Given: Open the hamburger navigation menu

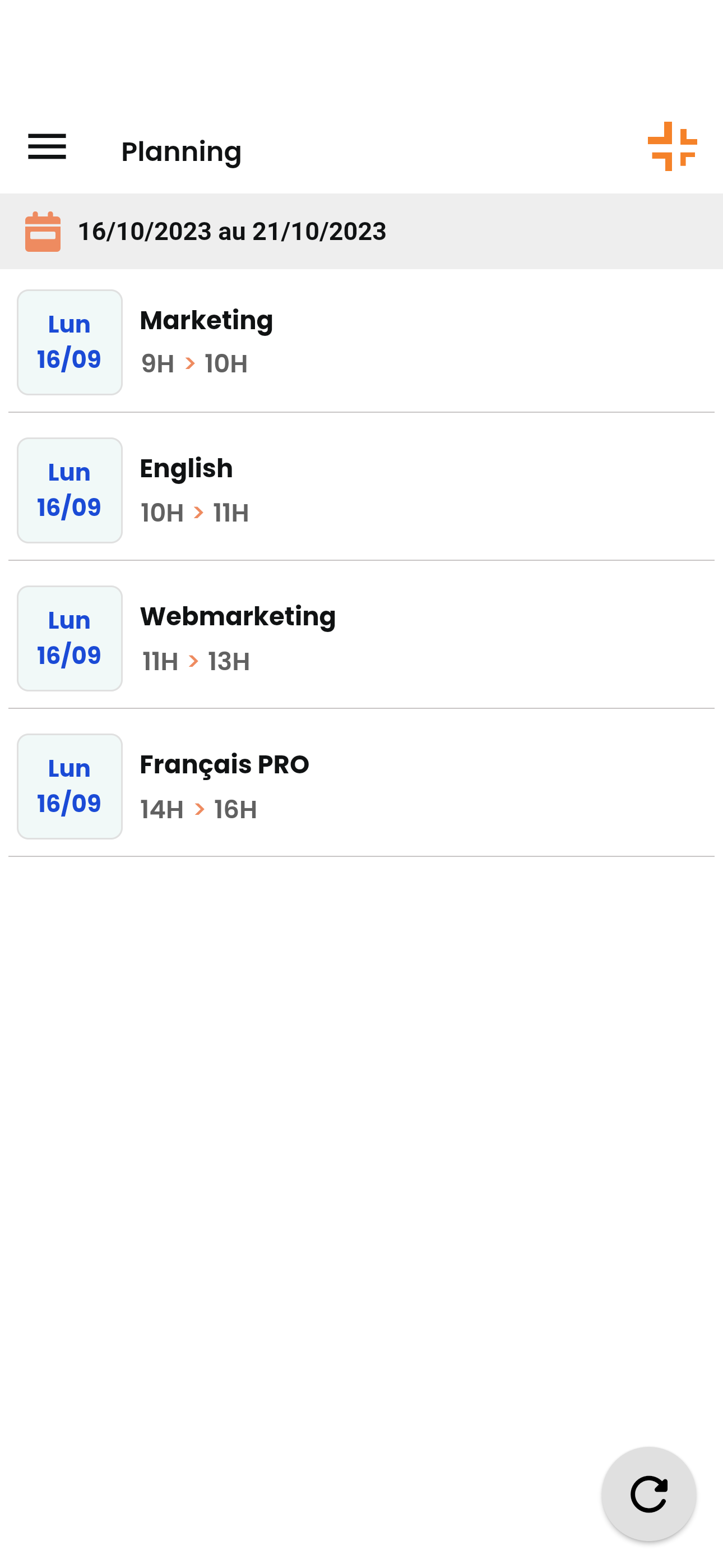Looking at the screenshot, I should point(47,147).
